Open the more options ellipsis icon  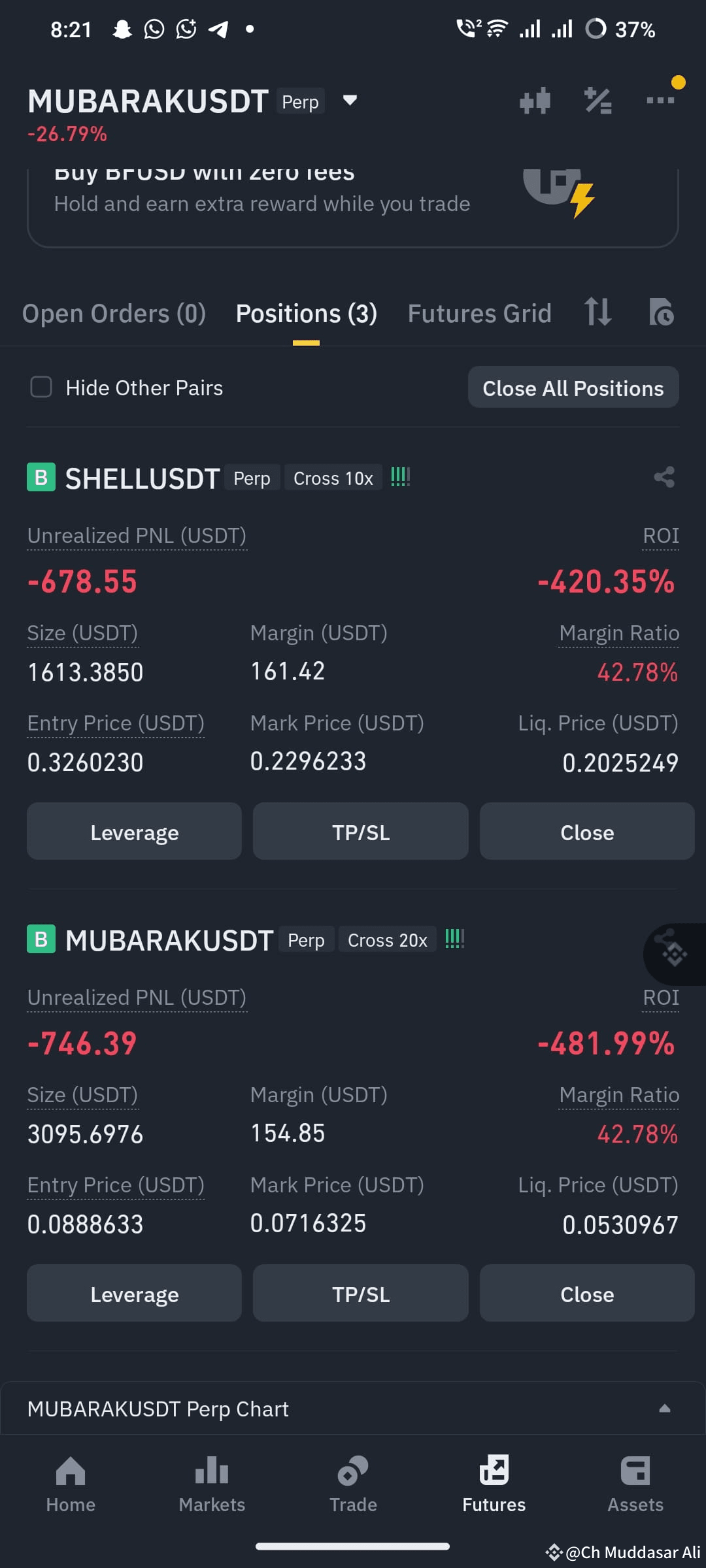pos(661,100)
